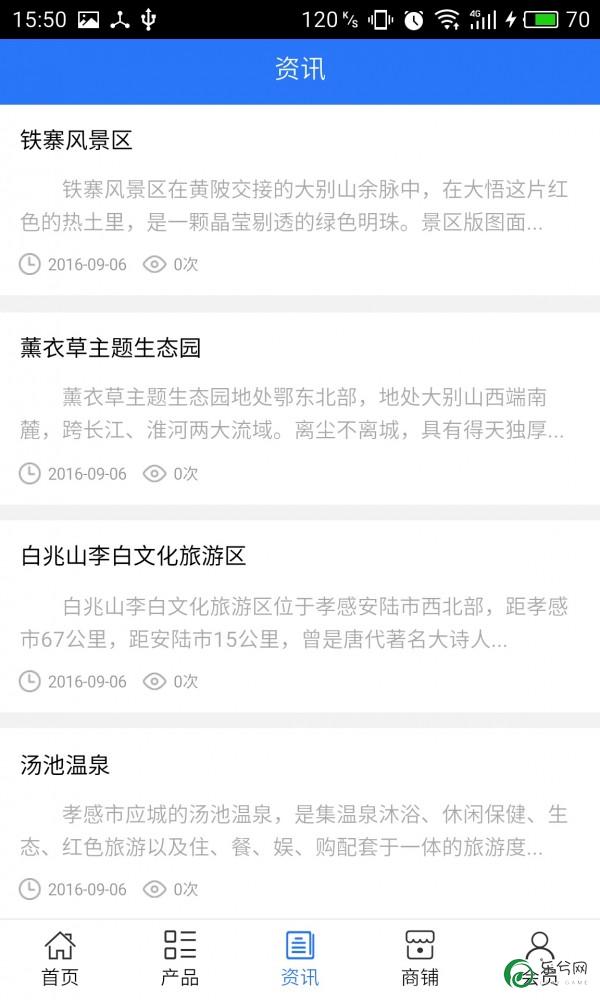Image resolution: width=600 pixels, height=1000 pixels.
Task: Go to the 商铺 tab
Action: [x=420, y=958]
